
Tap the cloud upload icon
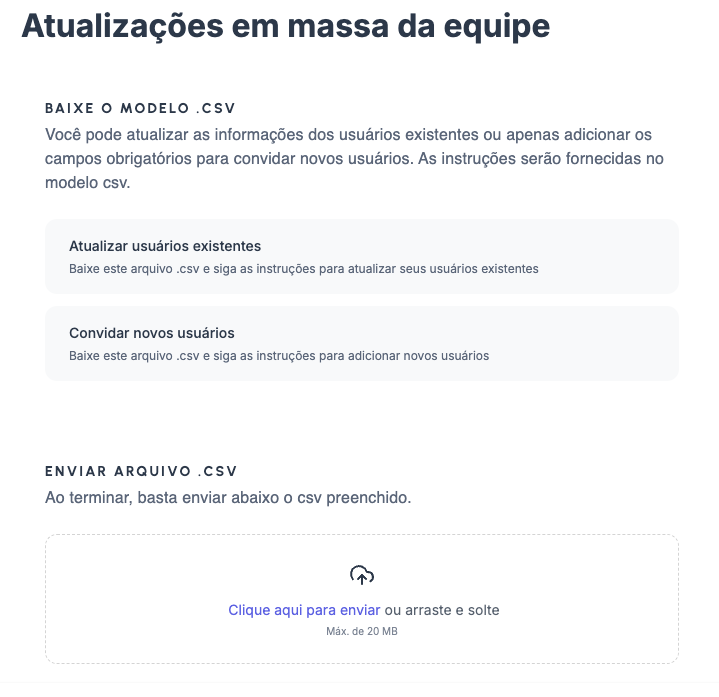pos(362,575)
